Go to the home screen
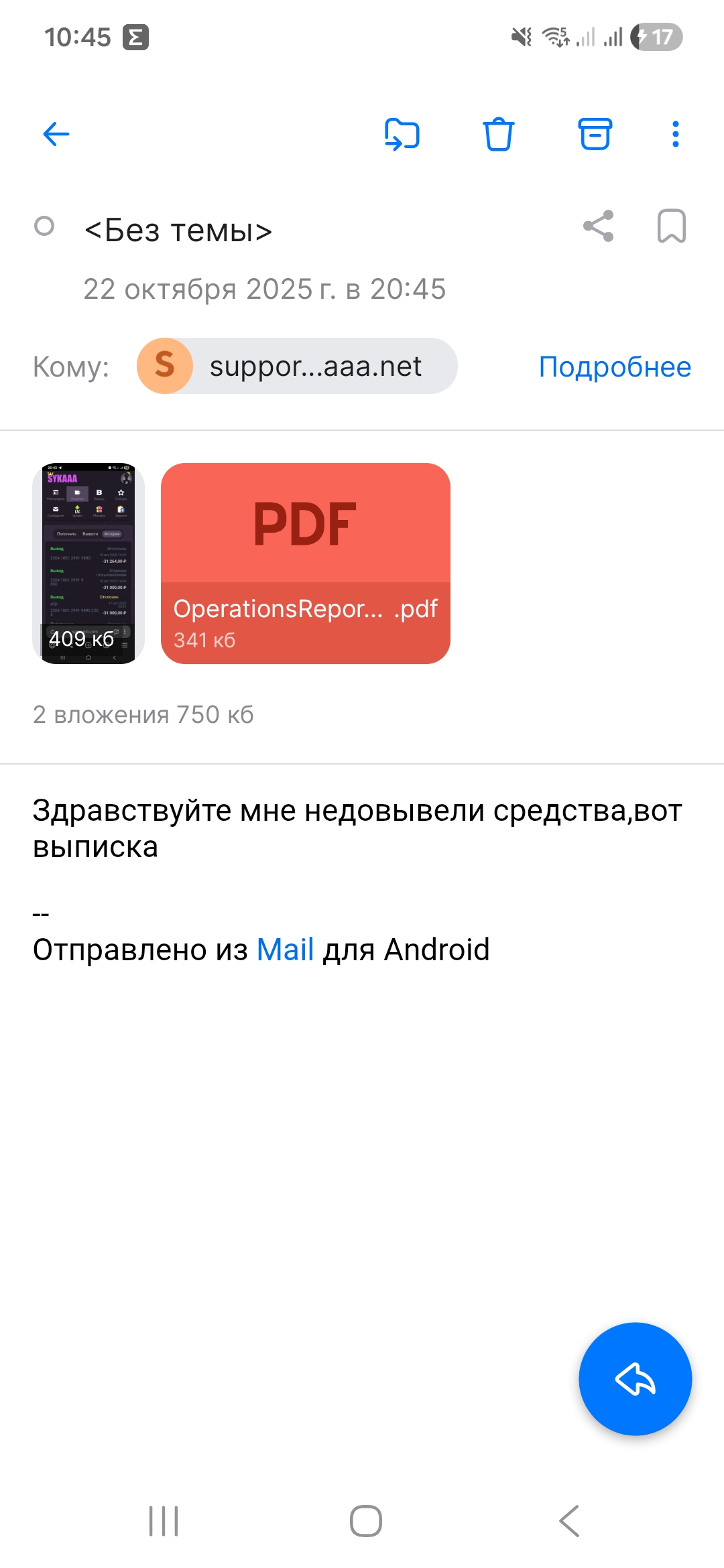 (x=366, y=1521)
